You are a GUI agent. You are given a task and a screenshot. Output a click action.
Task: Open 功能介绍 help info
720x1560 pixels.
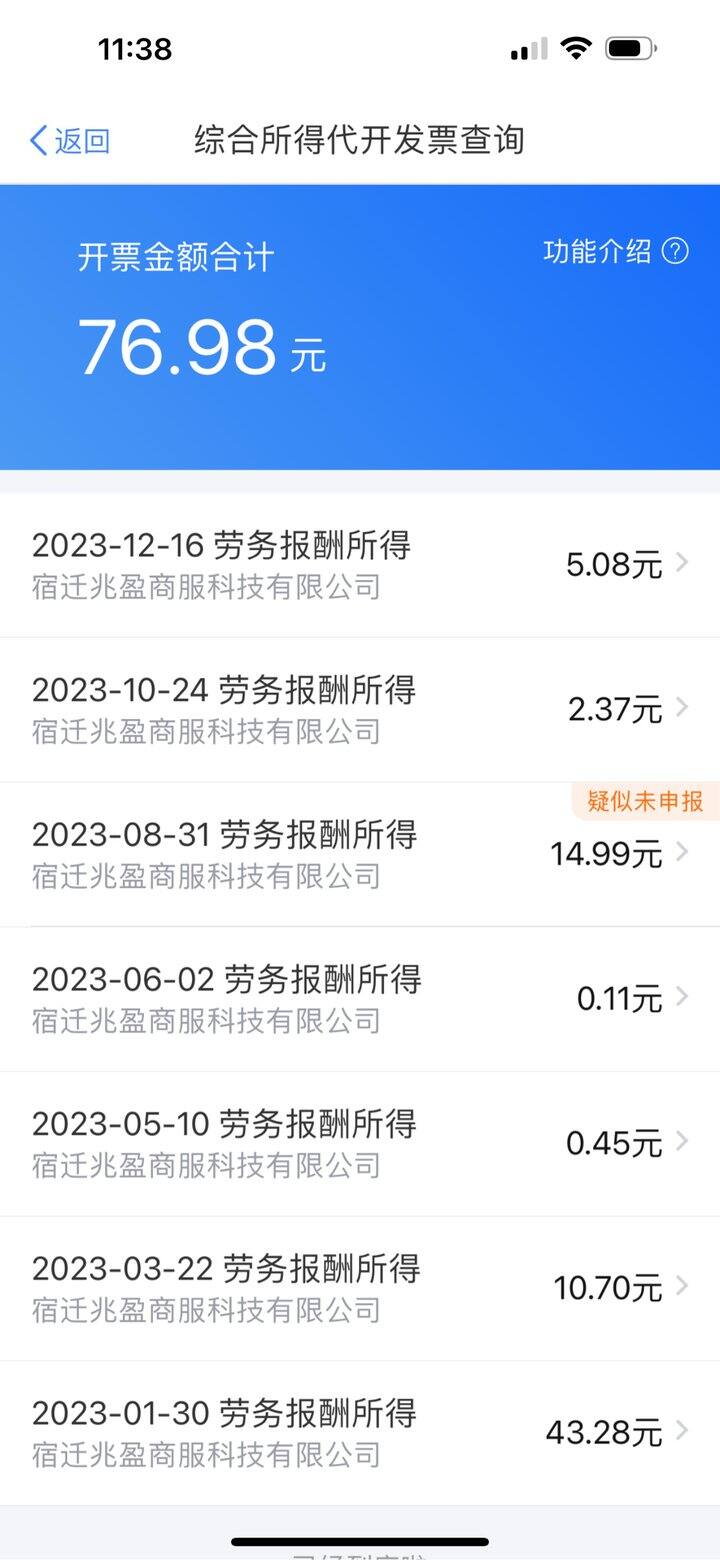616,251
